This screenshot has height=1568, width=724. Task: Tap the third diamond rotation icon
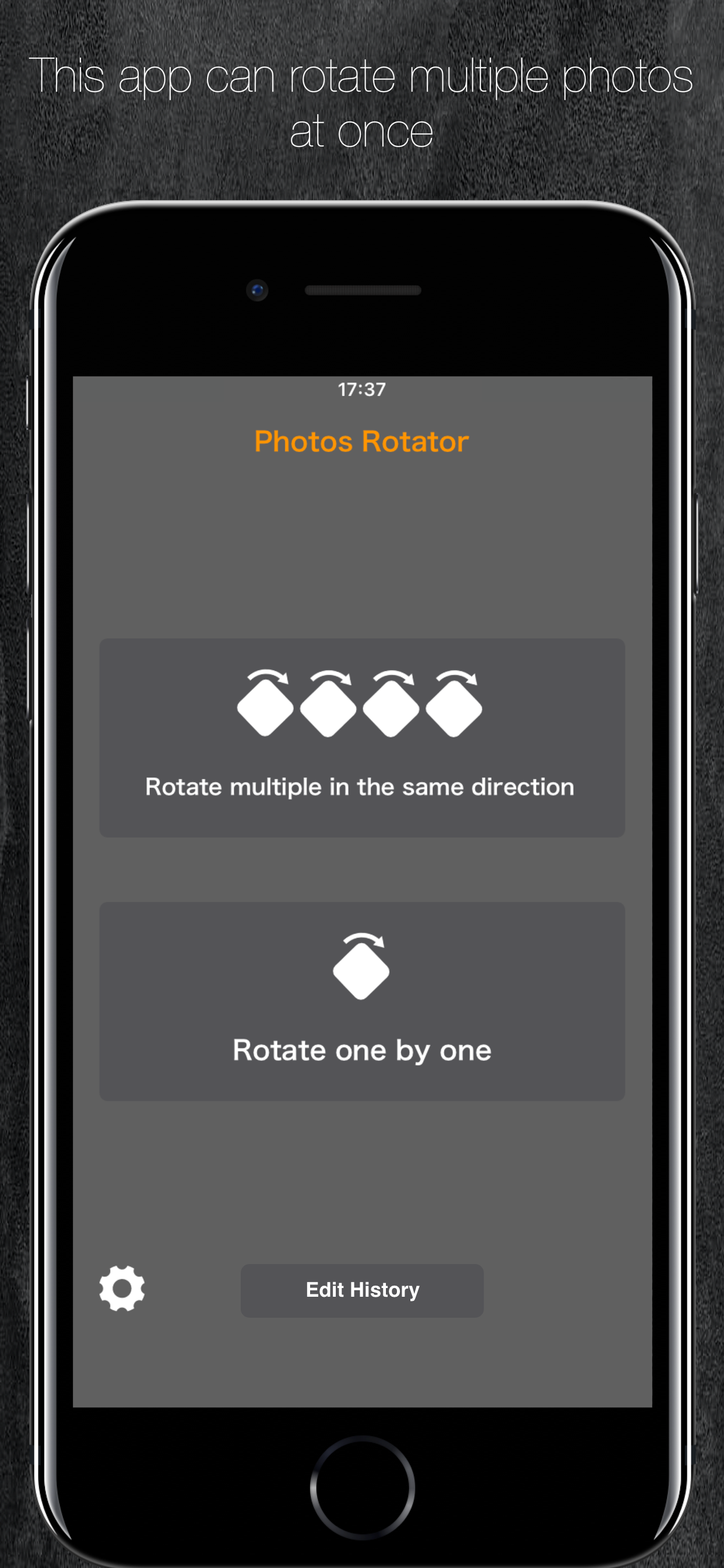(x=391, y=709)
